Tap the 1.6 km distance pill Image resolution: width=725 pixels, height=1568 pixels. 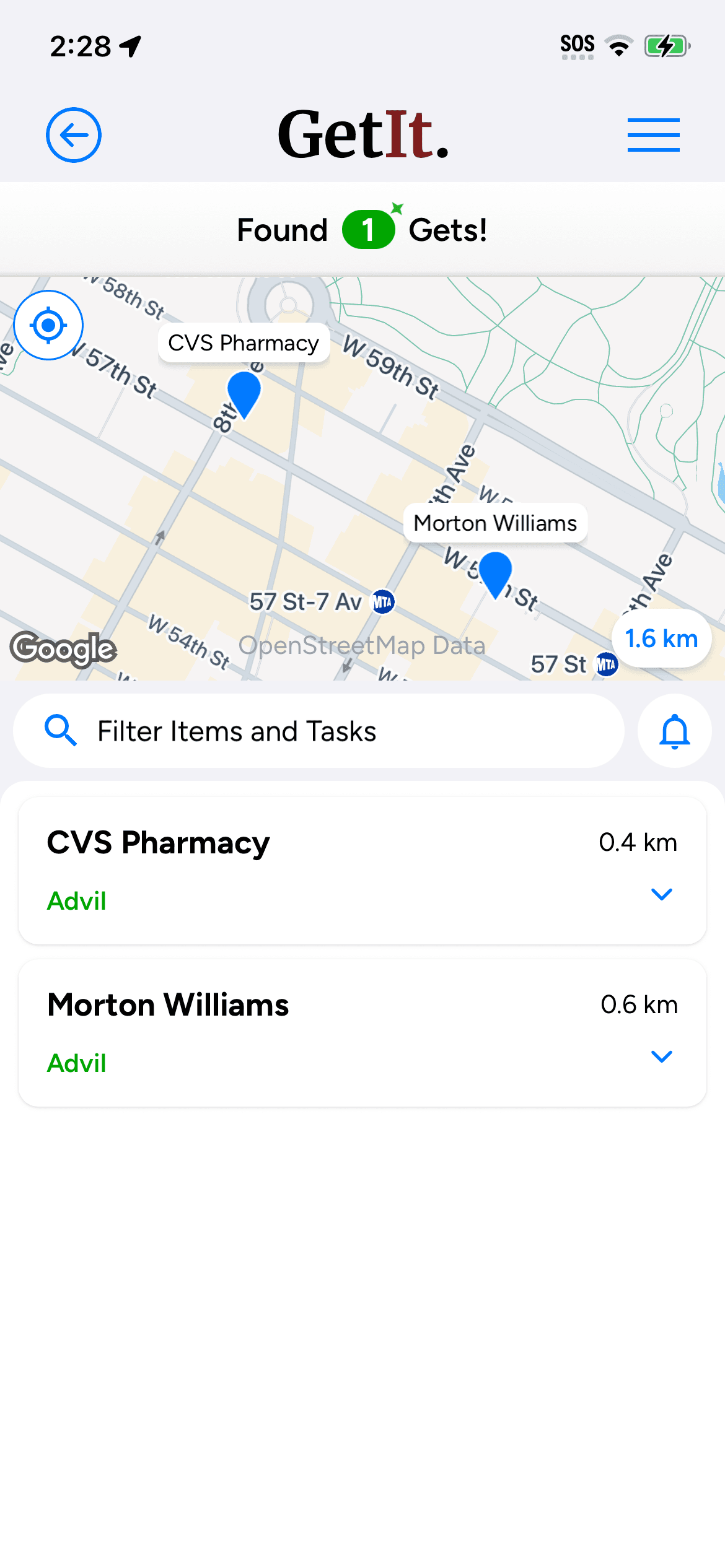click(661, 638)
